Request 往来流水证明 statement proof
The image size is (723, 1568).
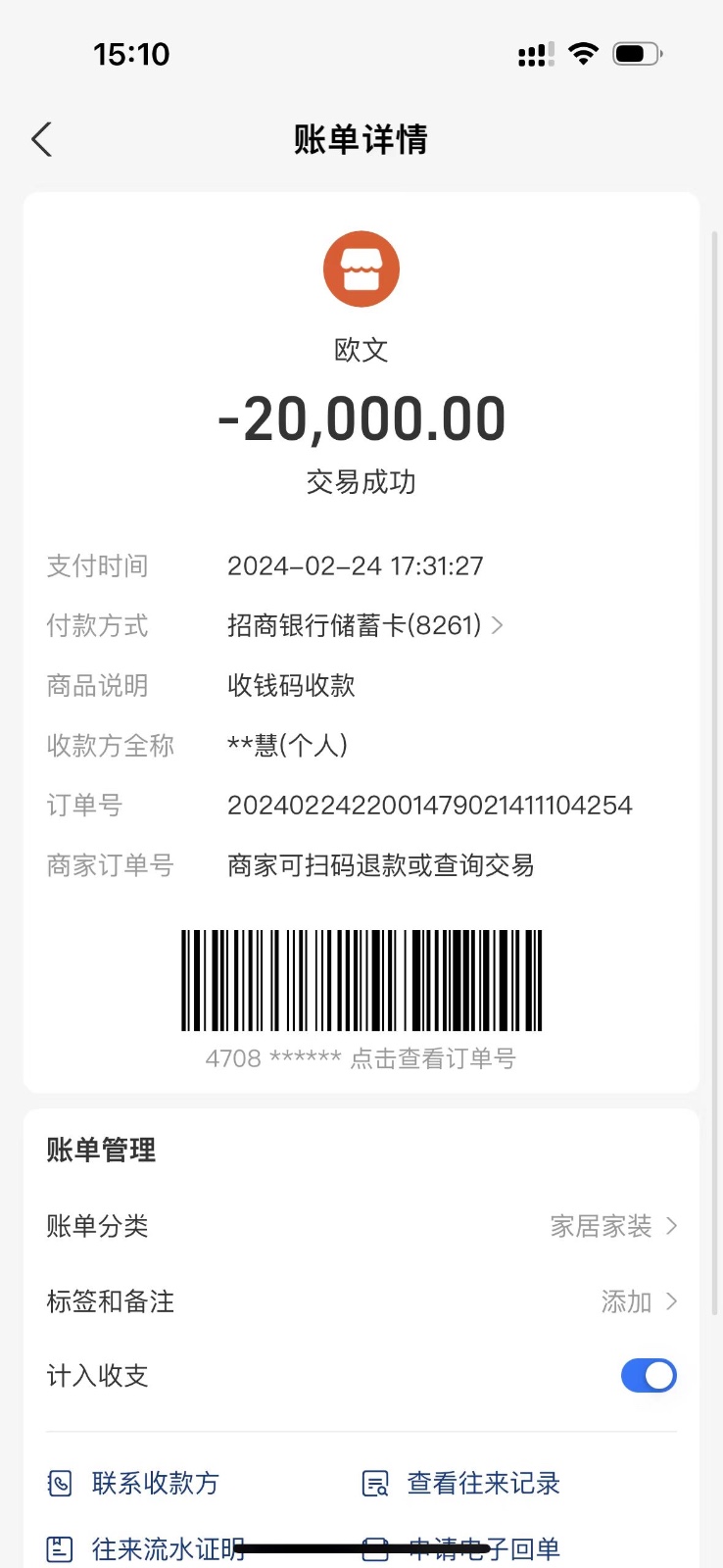[147, 1549]
